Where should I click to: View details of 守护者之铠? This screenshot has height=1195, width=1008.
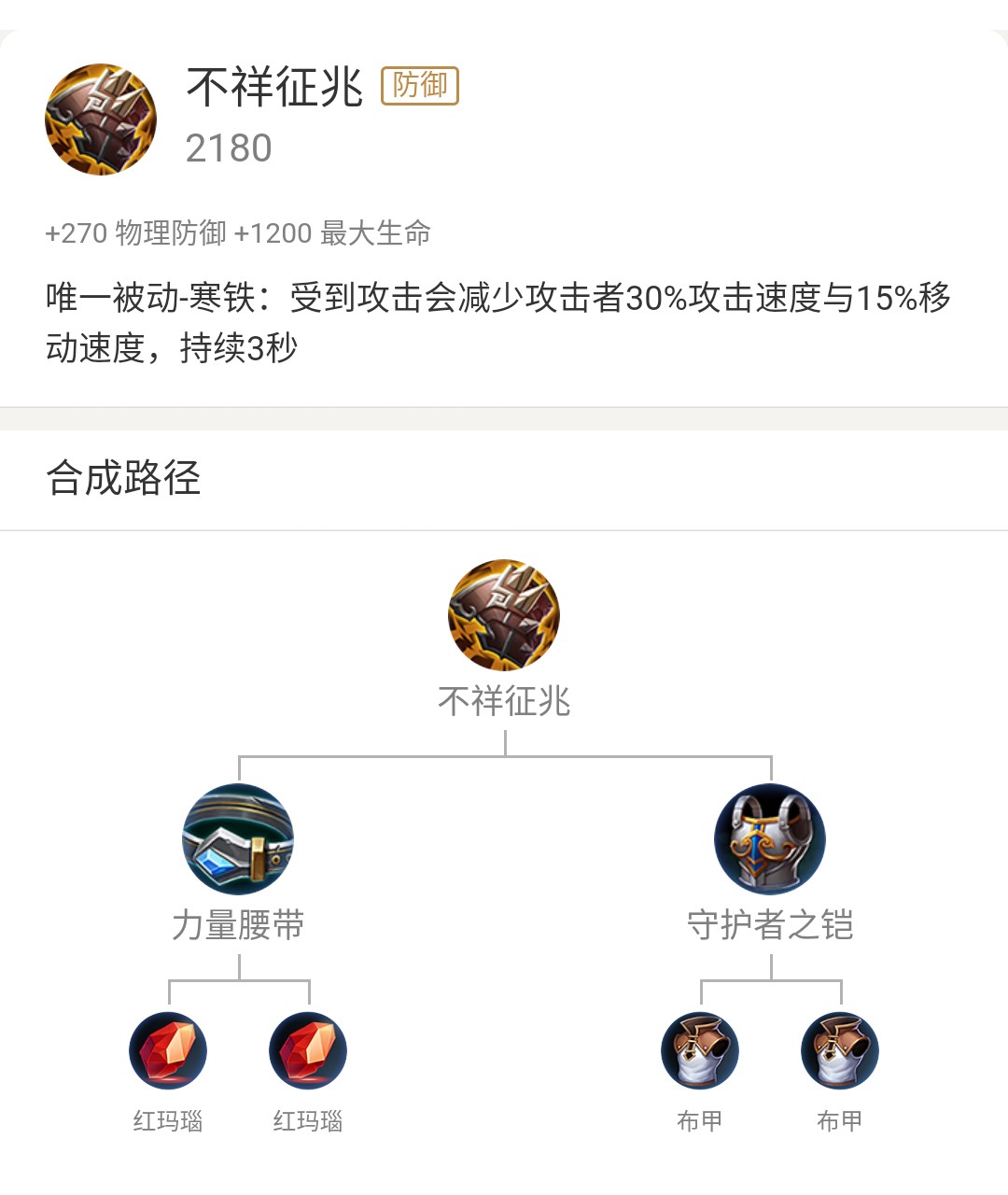(770, 839)
